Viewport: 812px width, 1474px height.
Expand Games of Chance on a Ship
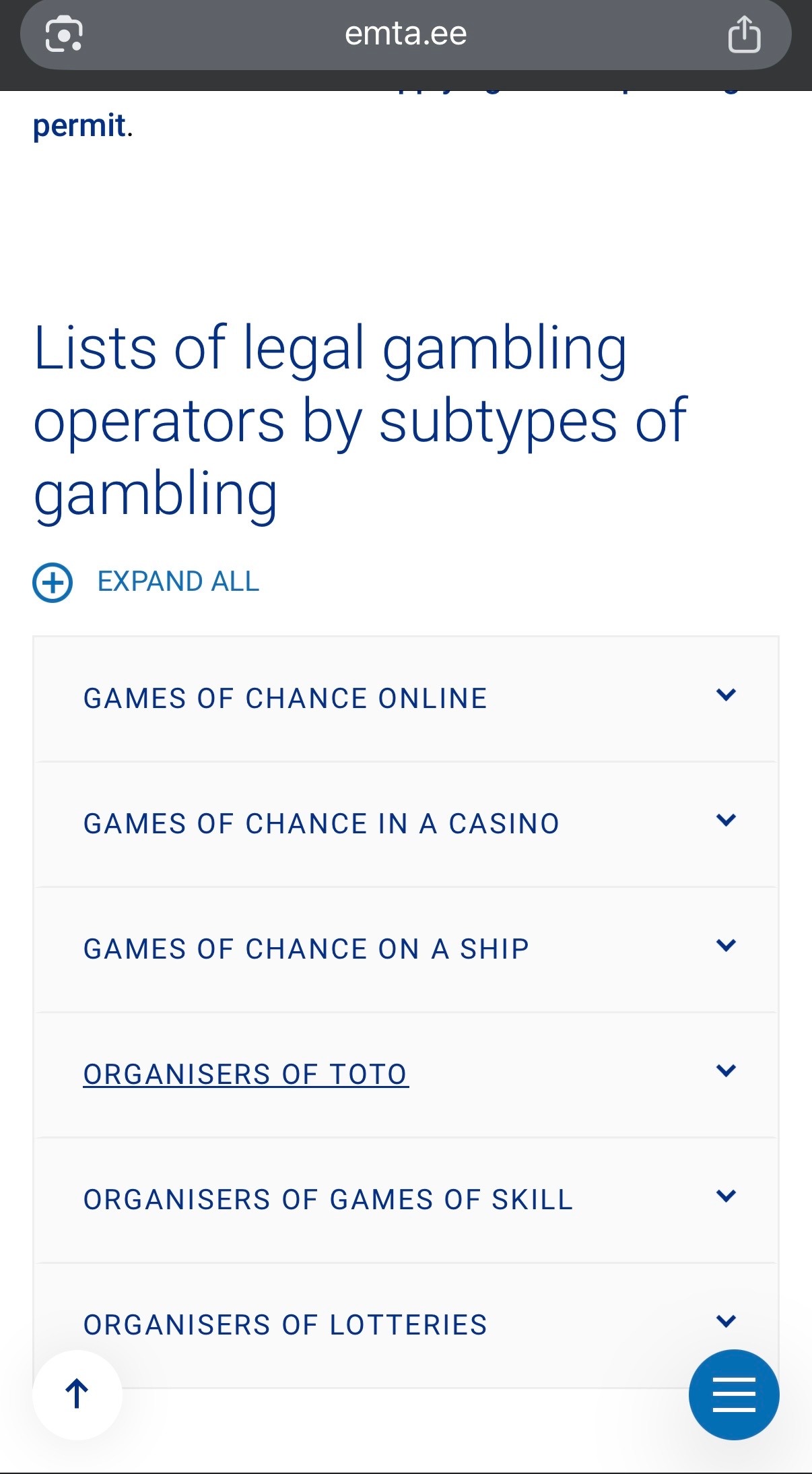[406, 949]
